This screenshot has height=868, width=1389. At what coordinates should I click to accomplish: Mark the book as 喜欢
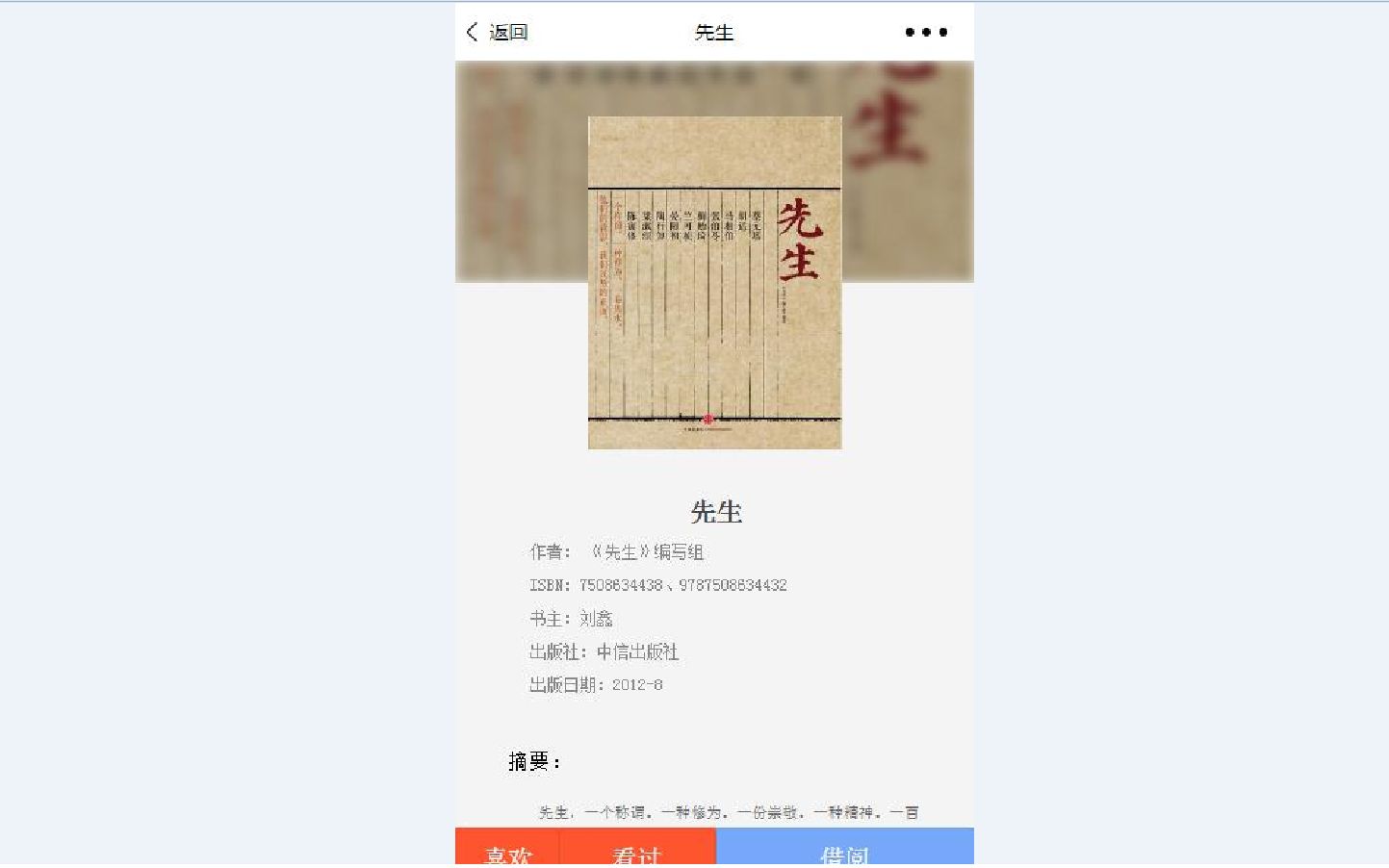(507, 849)
